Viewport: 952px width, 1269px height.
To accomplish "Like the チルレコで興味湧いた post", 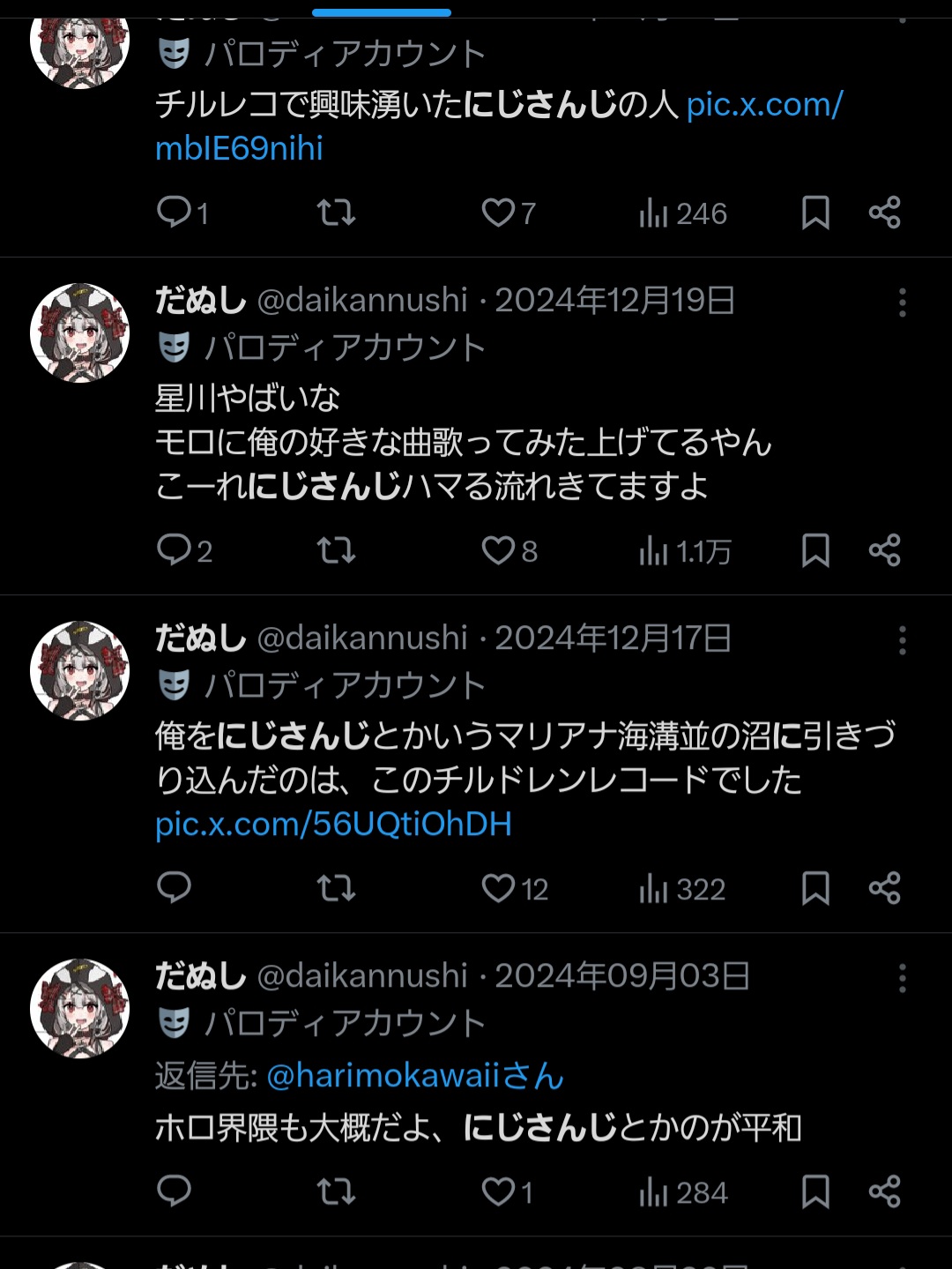I will 499,213.
